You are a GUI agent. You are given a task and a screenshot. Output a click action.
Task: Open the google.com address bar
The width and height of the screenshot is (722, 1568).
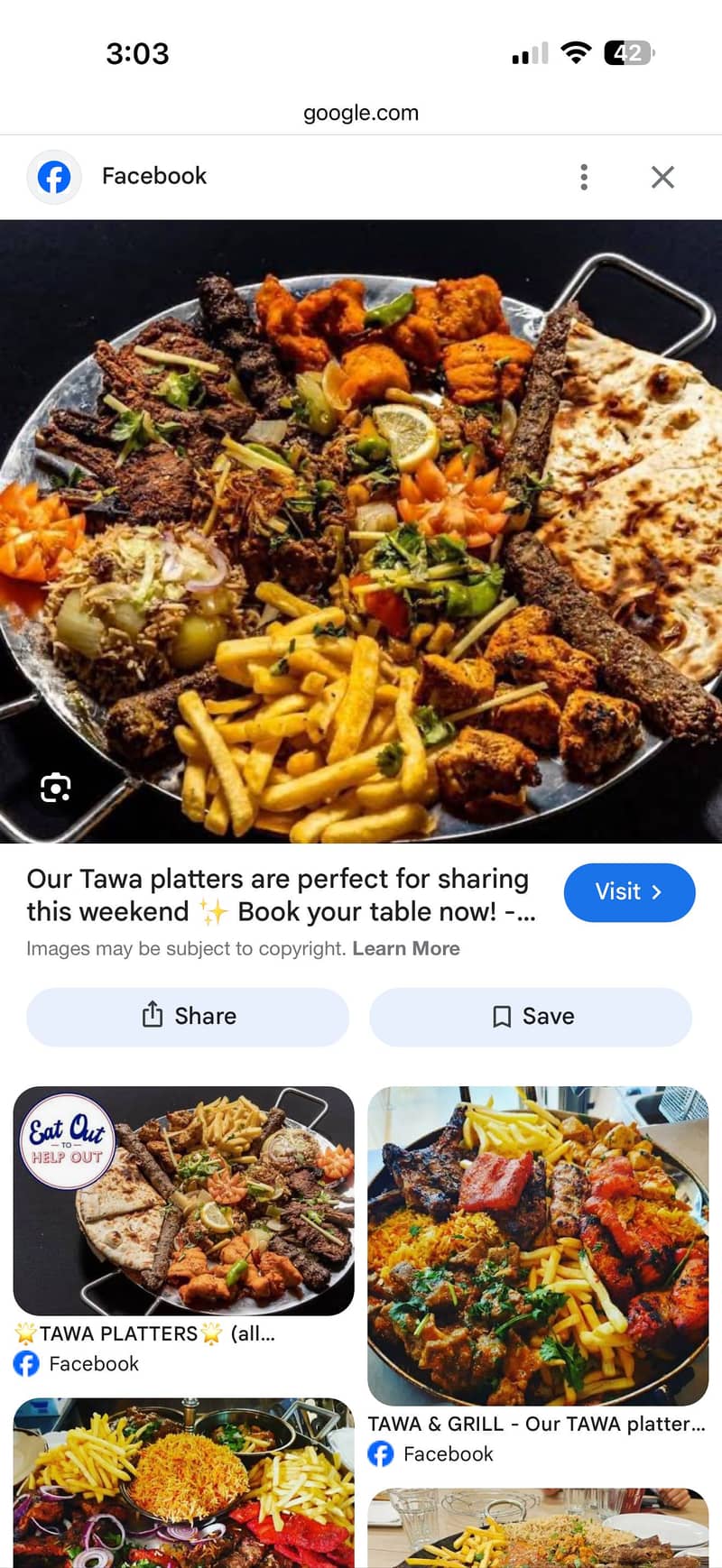(x=361, y=113)
